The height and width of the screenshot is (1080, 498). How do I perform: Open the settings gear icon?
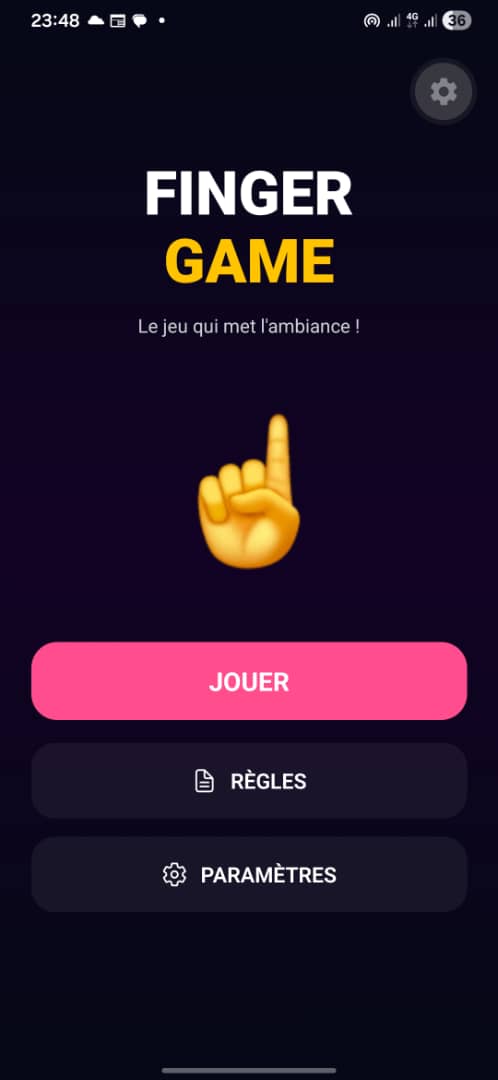pos(444,92)
